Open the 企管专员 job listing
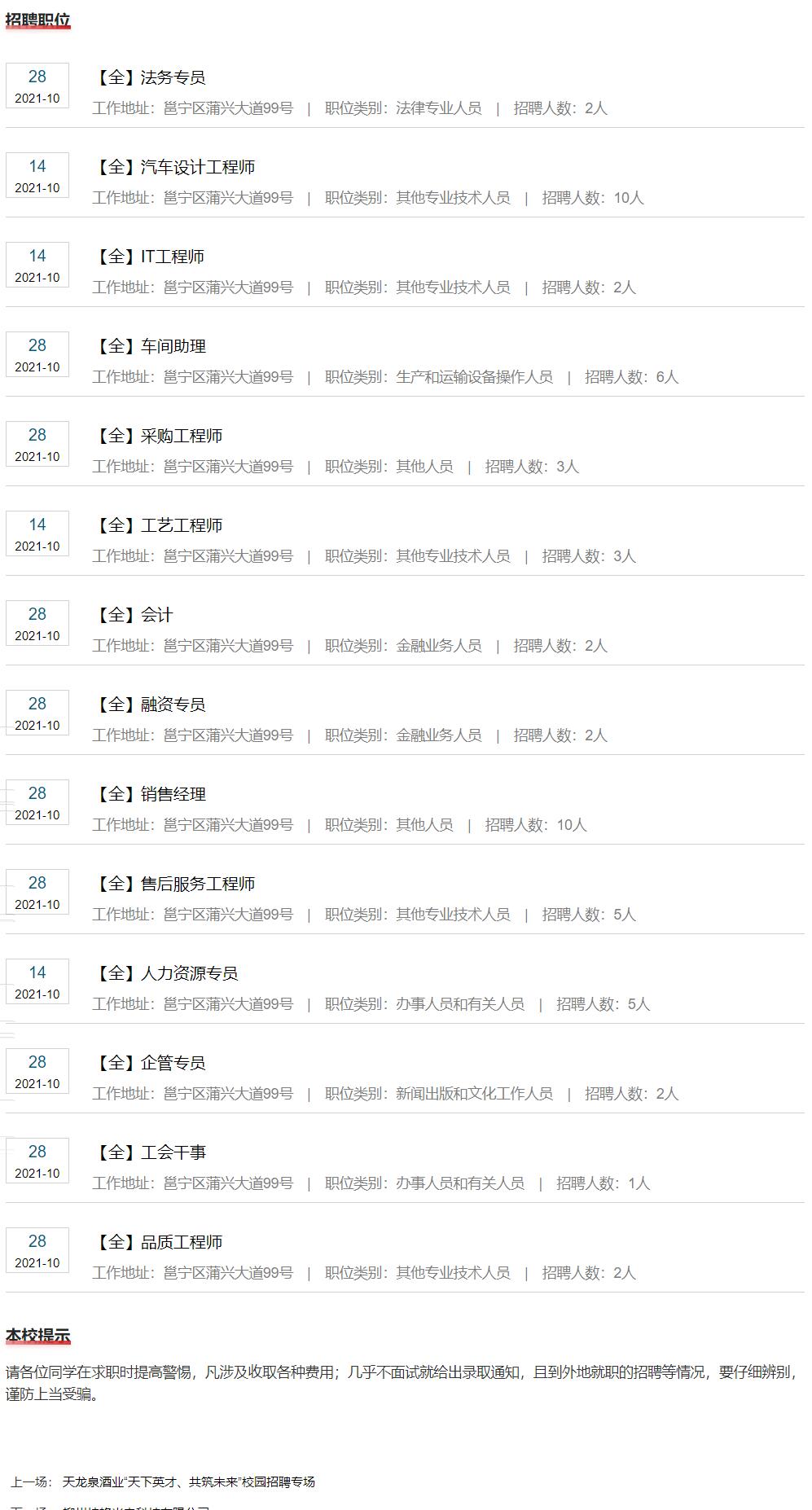Viewport: 812px width, 1510px height. 147,1063
